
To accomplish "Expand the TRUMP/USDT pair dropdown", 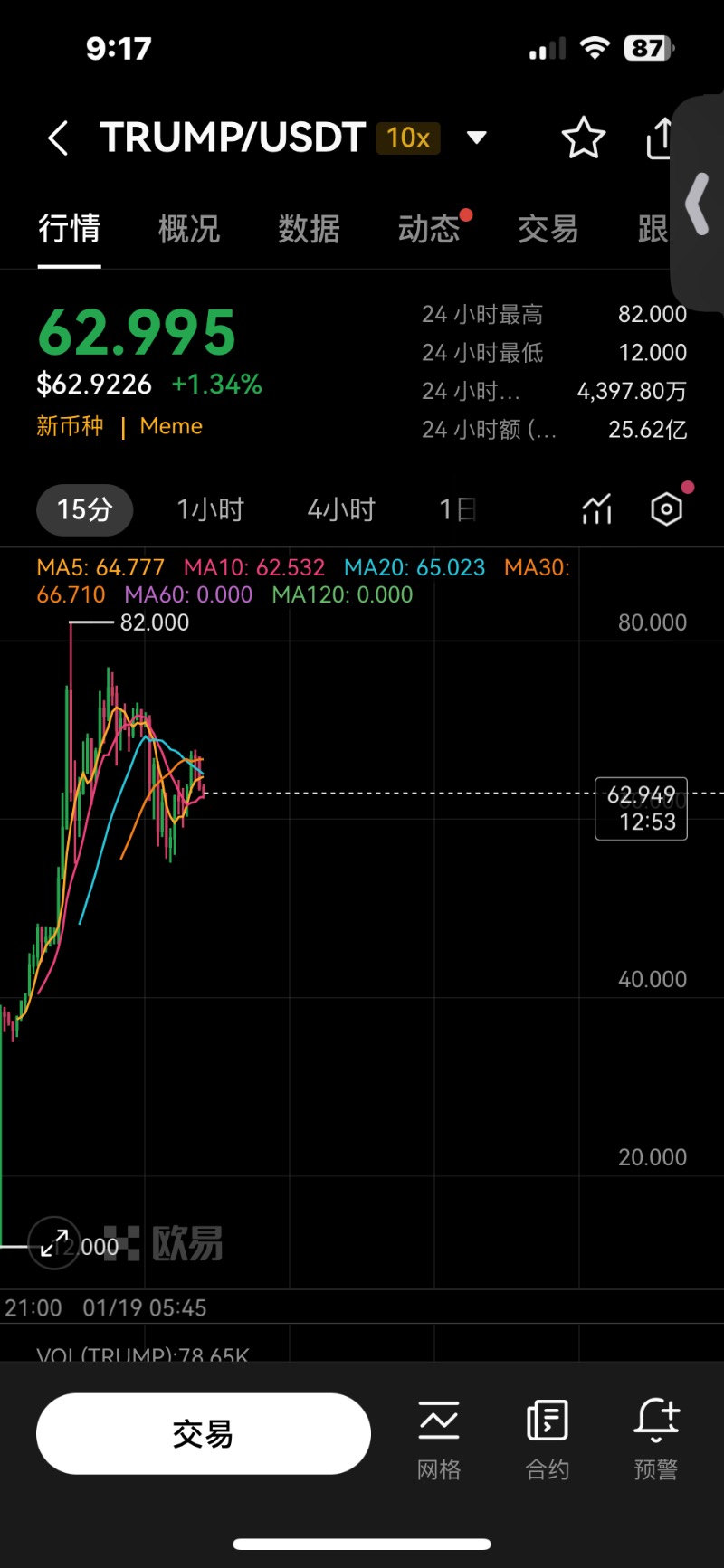I will point(476,138).
